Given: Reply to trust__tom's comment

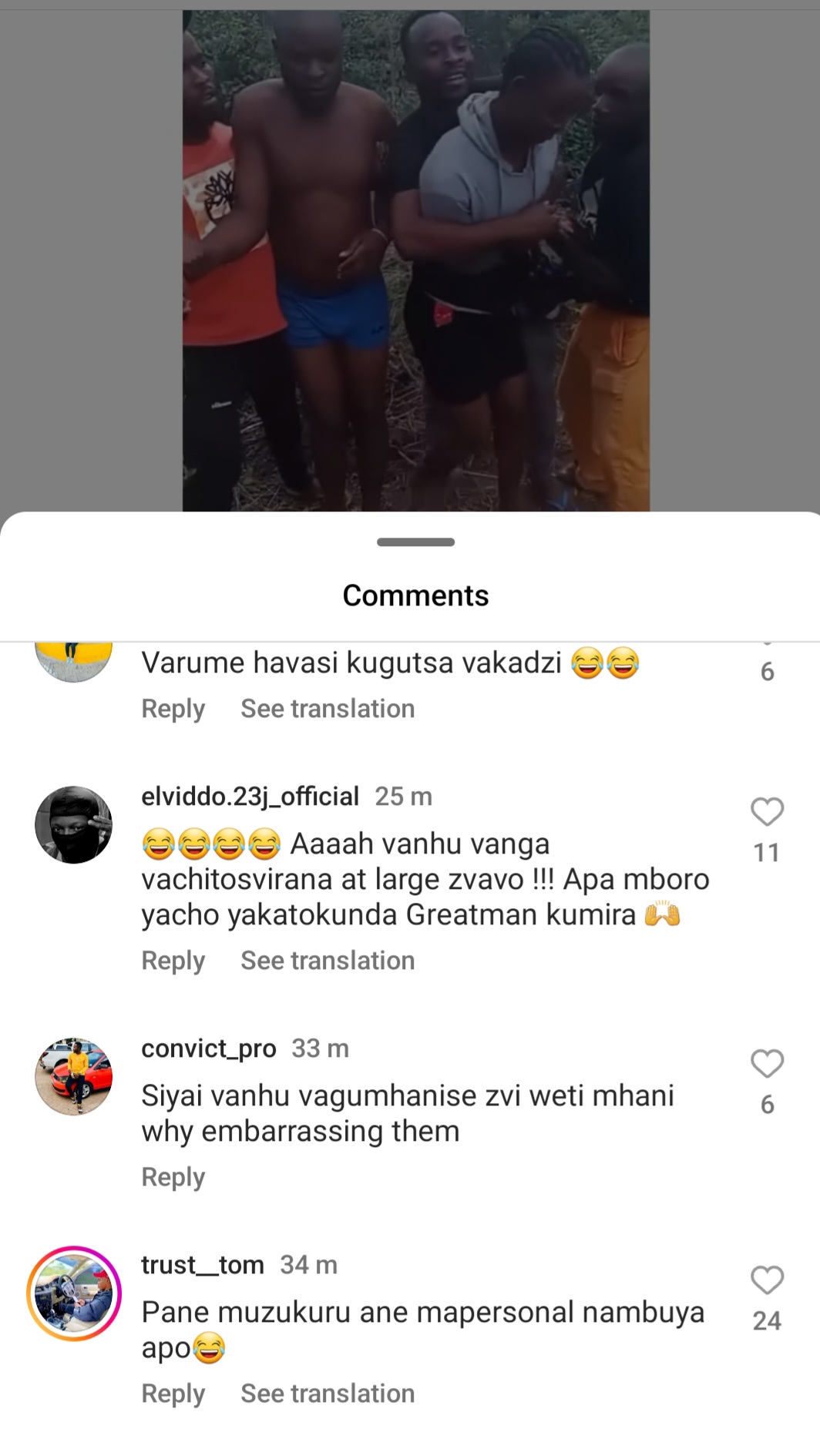Looking at the screenshot, I should pyautogui.click(x=173, y=1394).
